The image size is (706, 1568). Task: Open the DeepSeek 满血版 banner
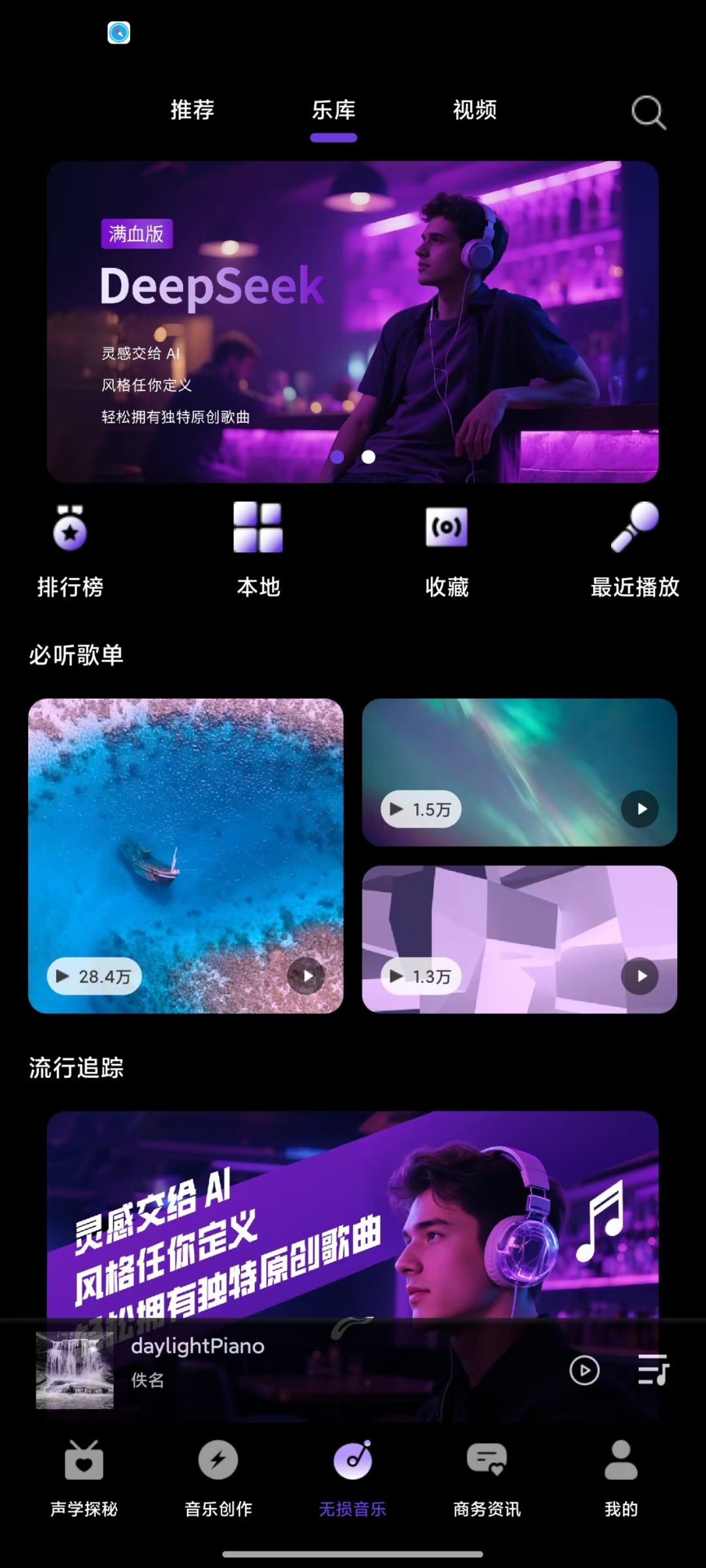click(352, 322)
